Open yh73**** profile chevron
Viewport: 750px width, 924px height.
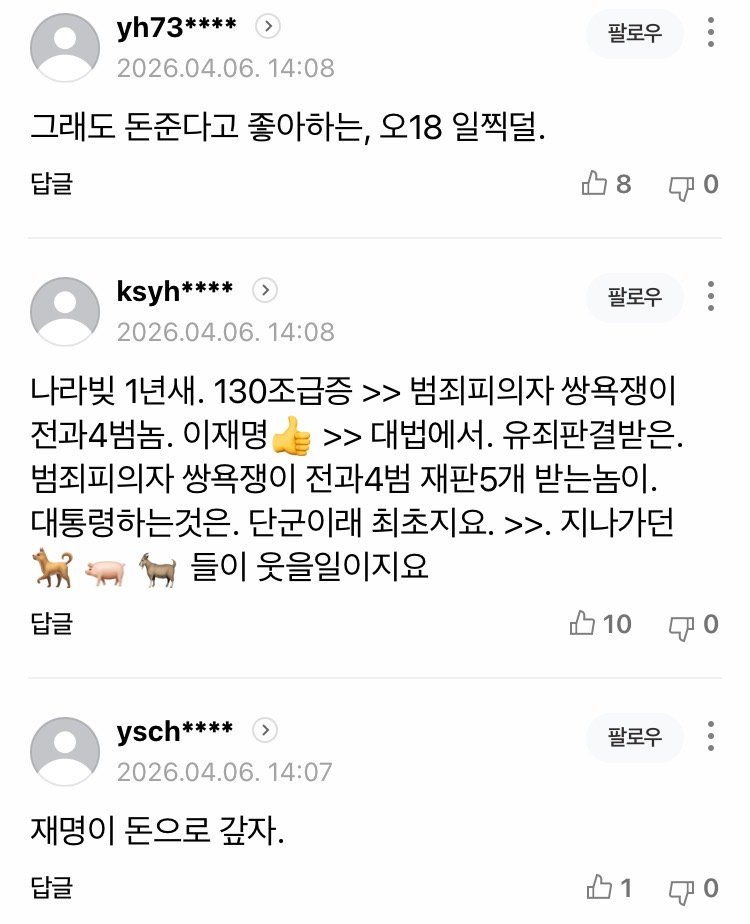pyautogui.click(x=267, y=28)
